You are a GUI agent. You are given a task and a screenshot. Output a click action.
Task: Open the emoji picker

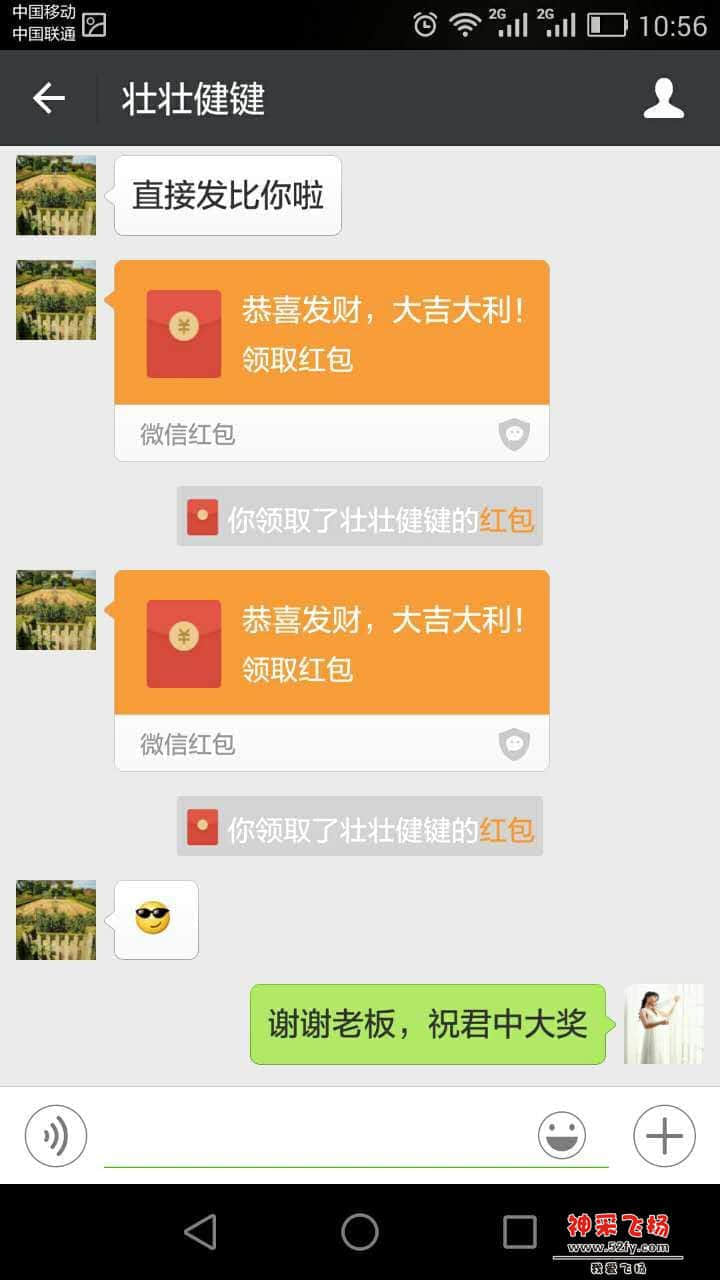pos(562,1136)
